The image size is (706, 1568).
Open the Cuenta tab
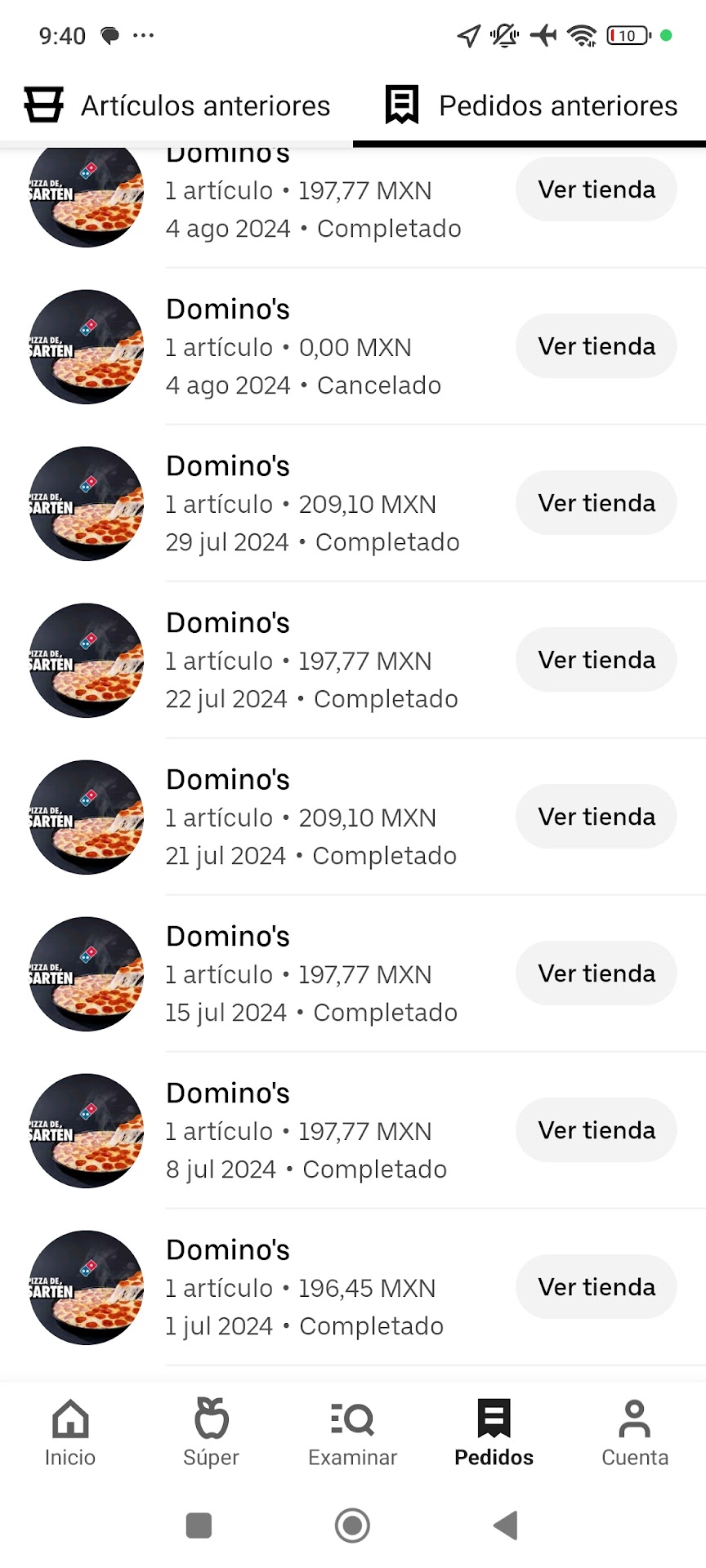point(635,1433)
